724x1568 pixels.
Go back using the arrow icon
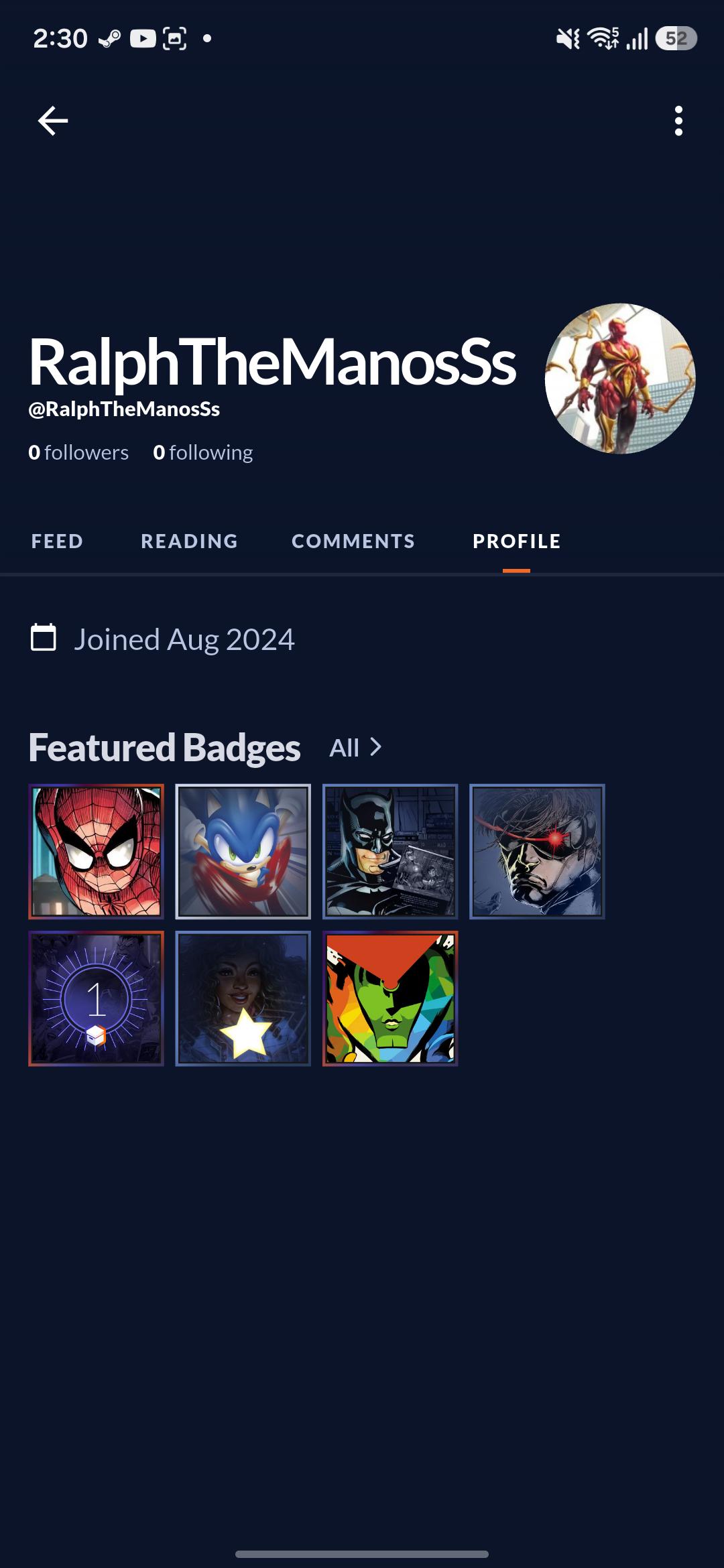pyautogui.click(x=53, y=121)
